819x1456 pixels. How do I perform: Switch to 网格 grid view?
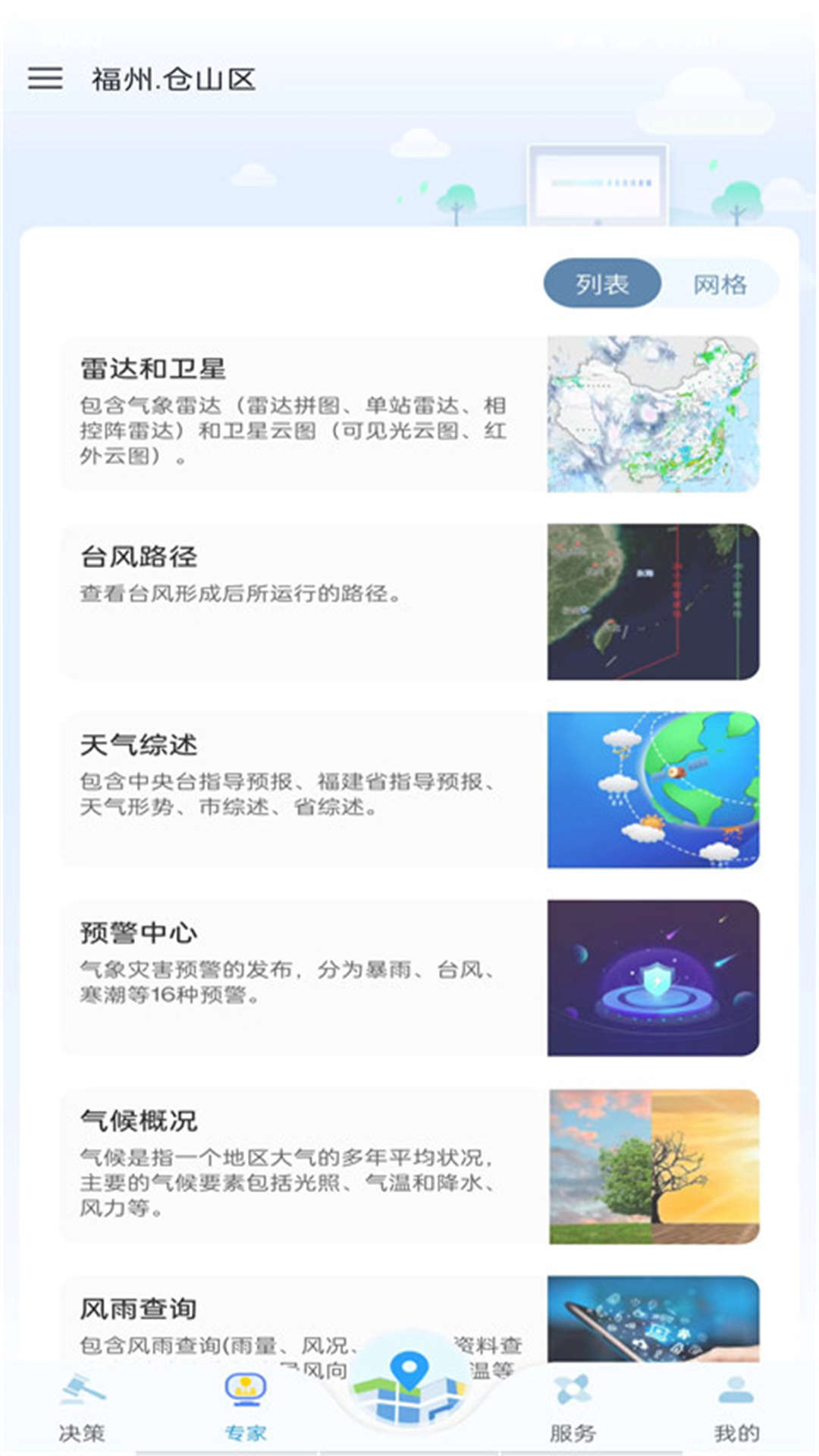point(719,282)
